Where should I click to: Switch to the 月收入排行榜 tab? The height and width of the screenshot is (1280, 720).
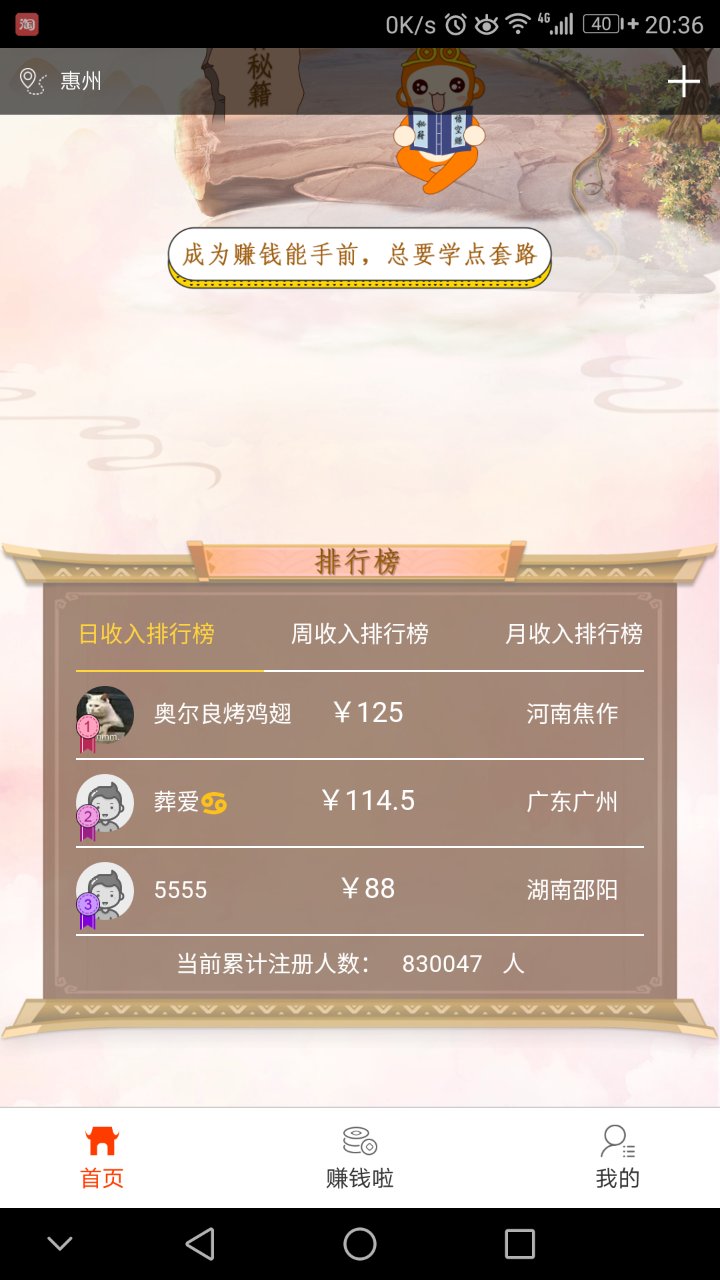(x=573, y=634)
